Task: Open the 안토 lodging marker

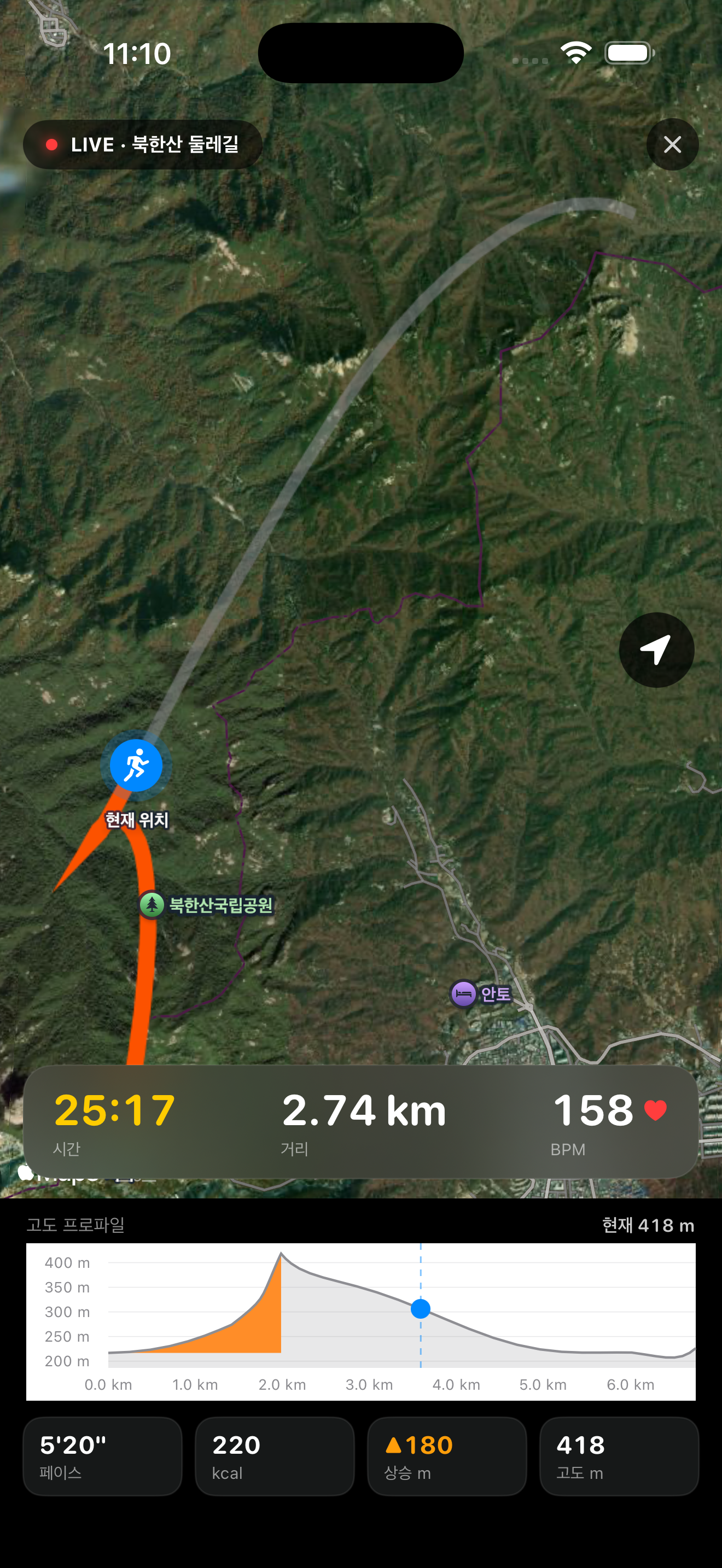Action: pos(481,994)
